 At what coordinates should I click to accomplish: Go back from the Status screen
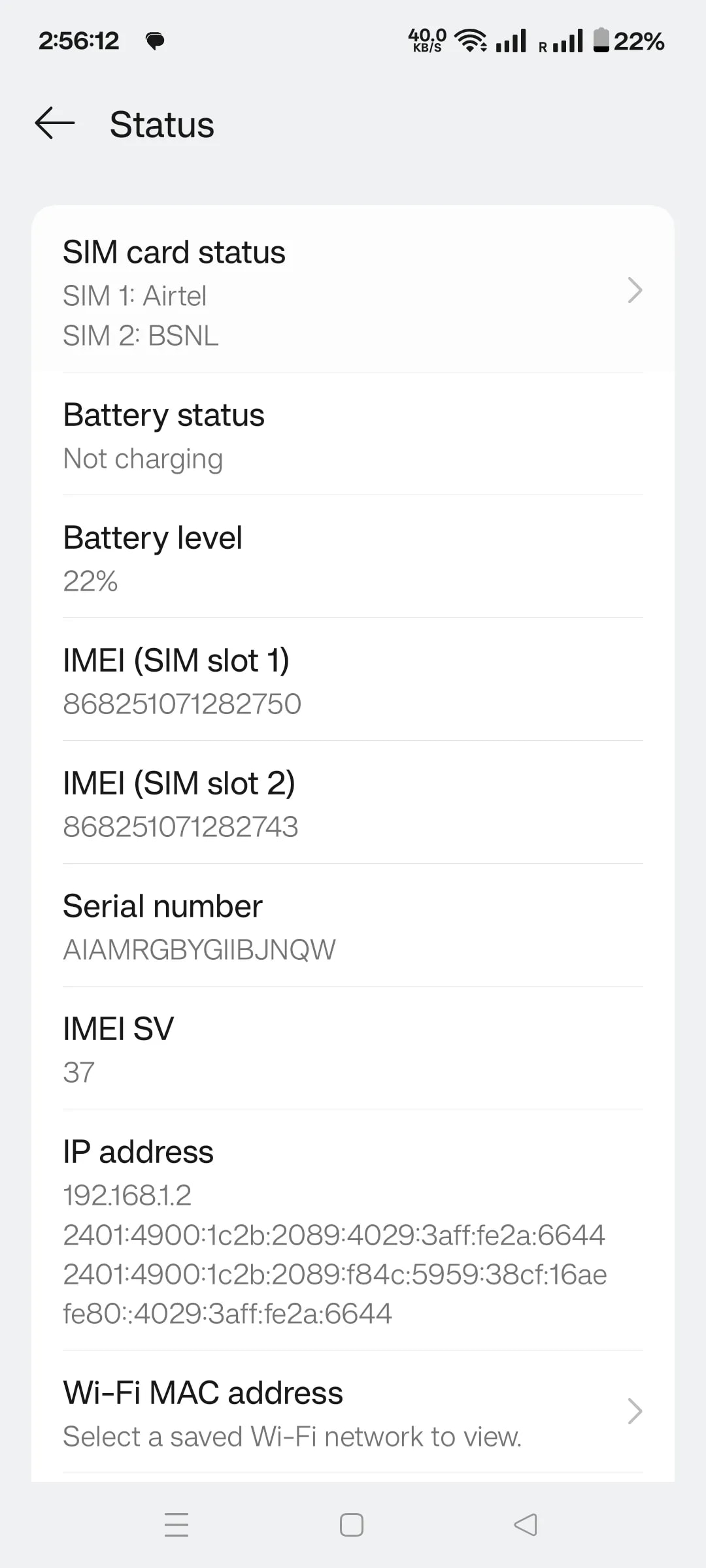tap(55, 124)
